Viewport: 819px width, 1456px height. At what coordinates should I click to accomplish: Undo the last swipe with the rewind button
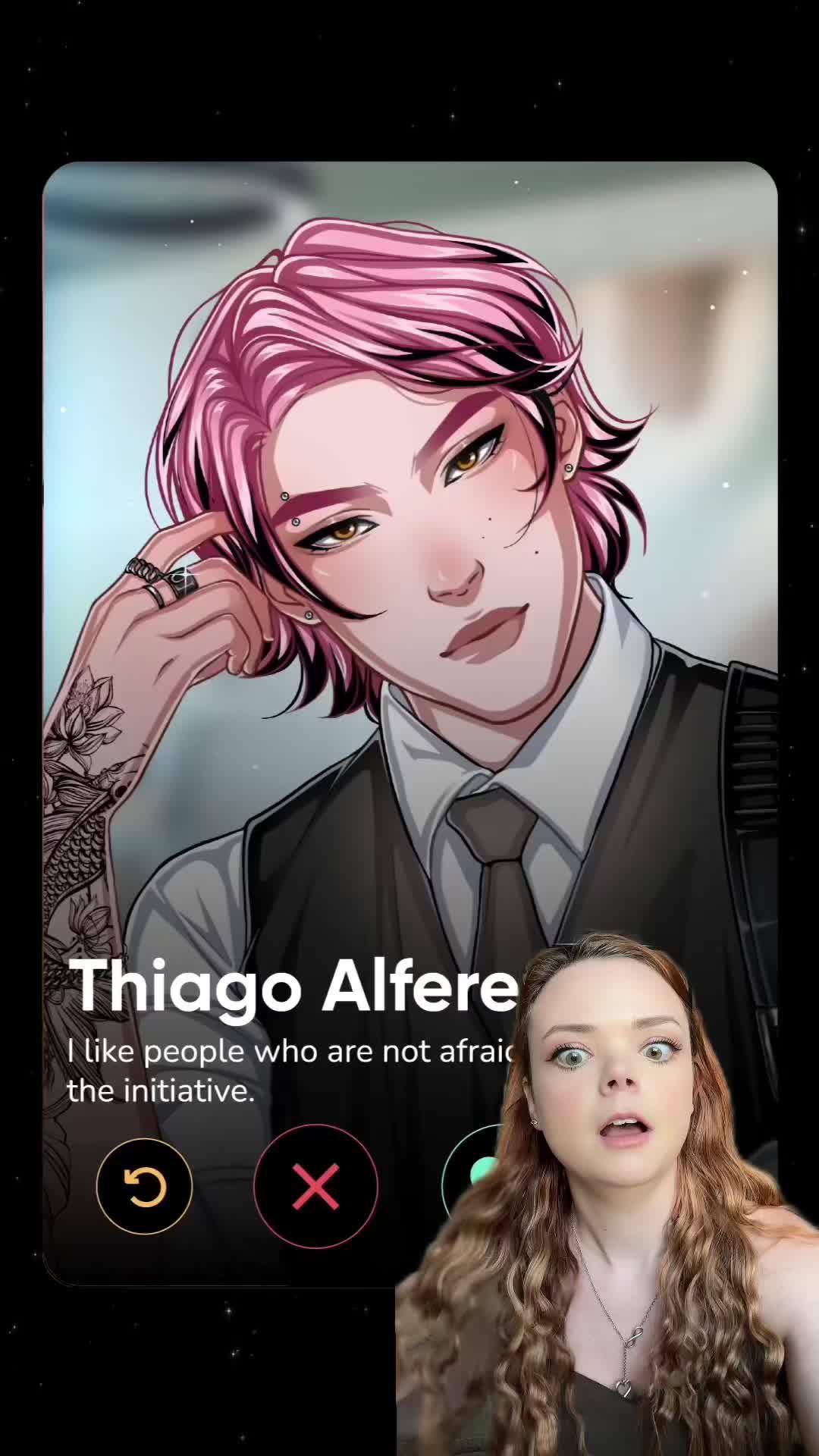(144, 1186)
